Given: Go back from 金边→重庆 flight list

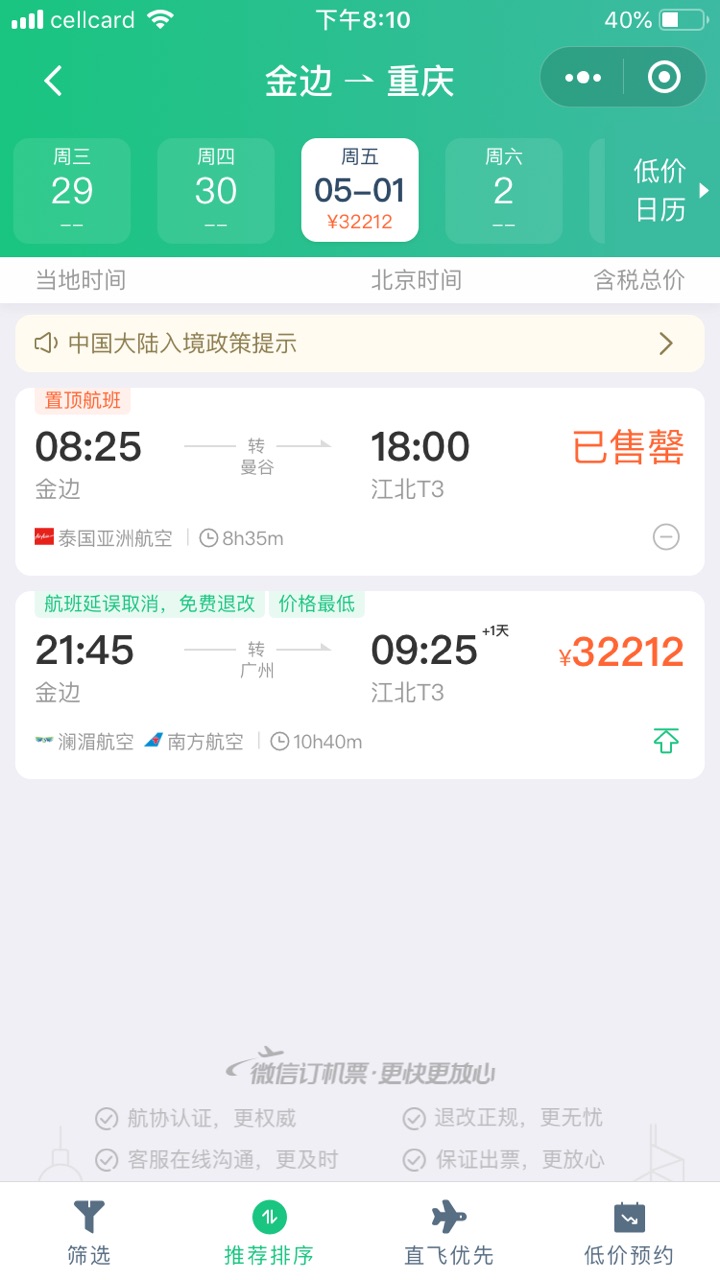Looking at the screenshot, I should pos(54,81).
